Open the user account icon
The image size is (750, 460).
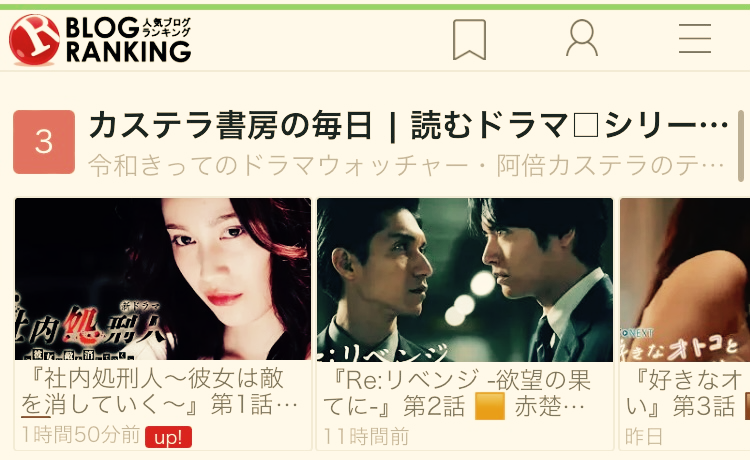coord(582,38)
